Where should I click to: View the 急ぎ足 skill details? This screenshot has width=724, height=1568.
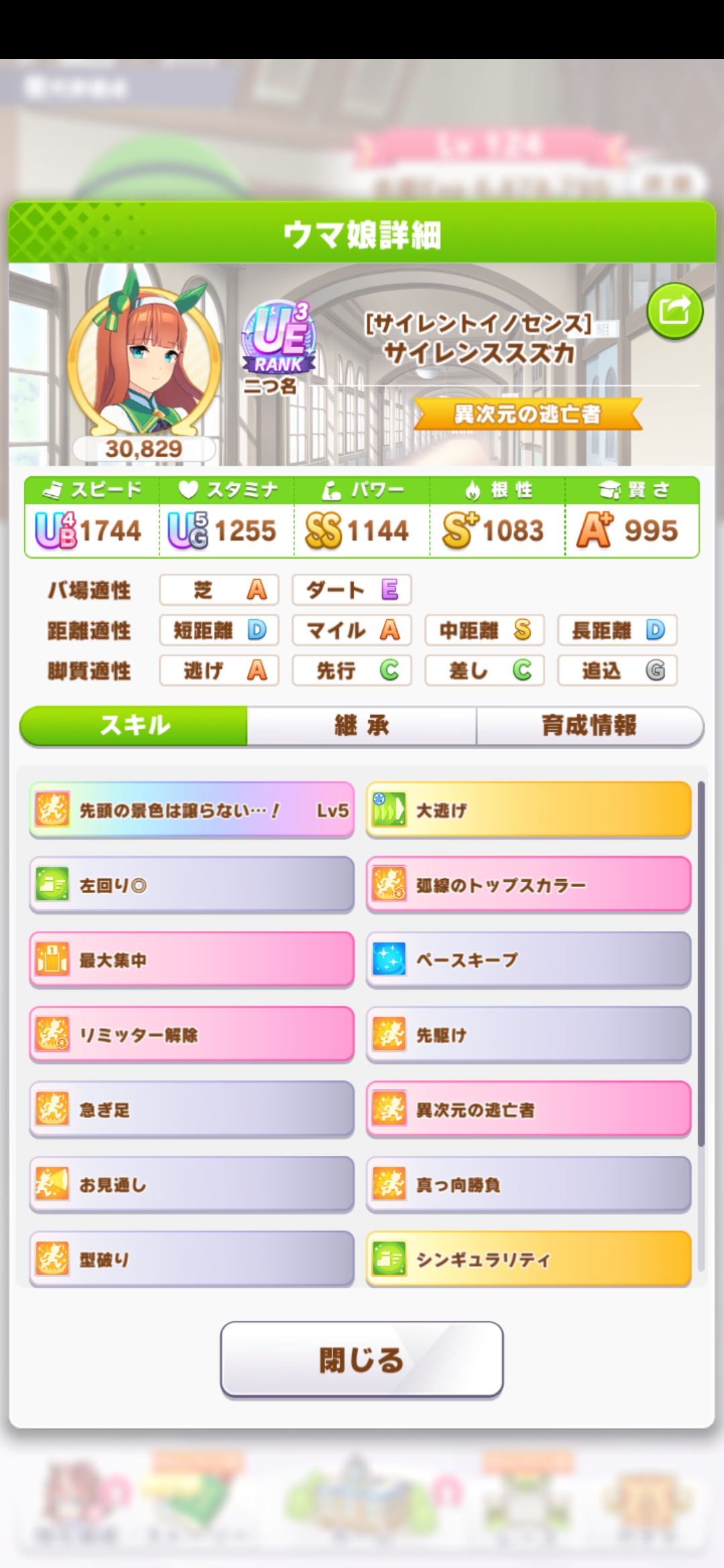pos(192,1110)
